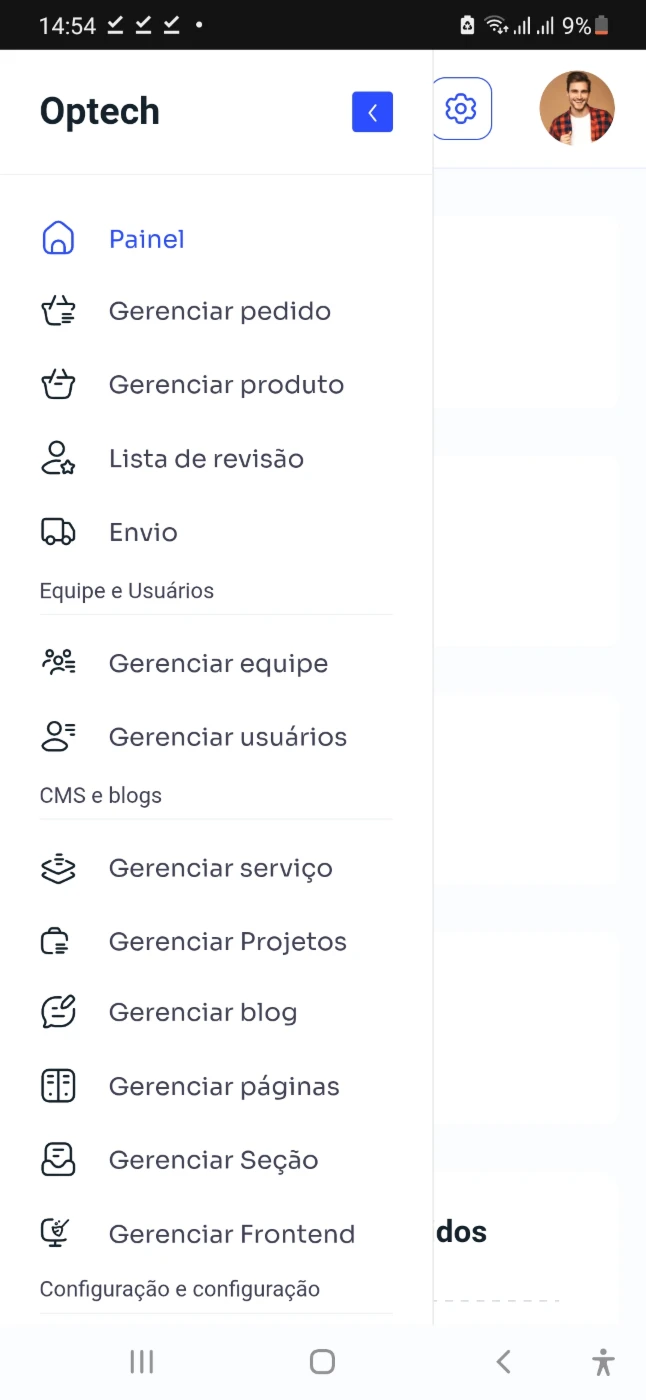
Task: Open the settings gear icon
Action: pyautogui.click(x=461, y=108)
